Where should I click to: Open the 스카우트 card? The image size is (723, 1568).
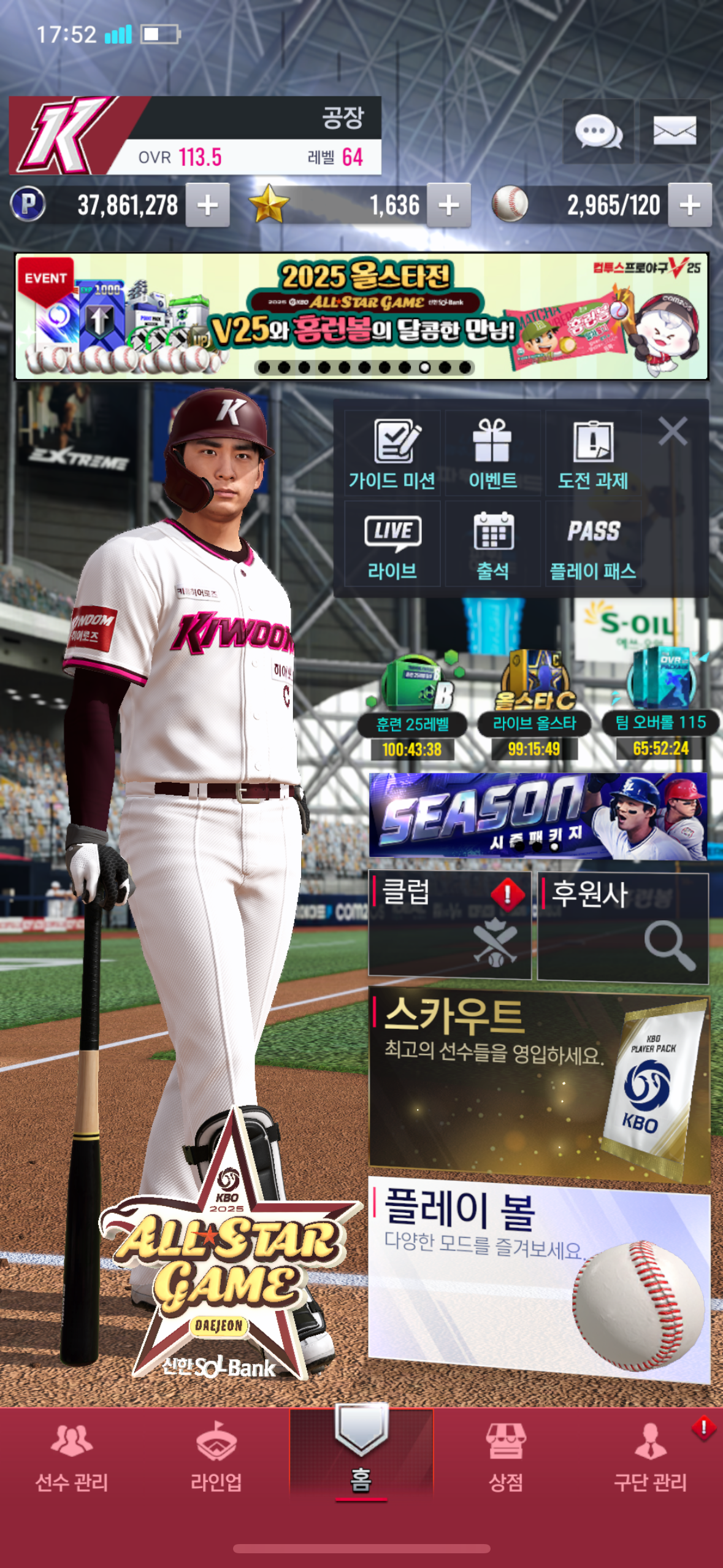[x=539, y=1082]
